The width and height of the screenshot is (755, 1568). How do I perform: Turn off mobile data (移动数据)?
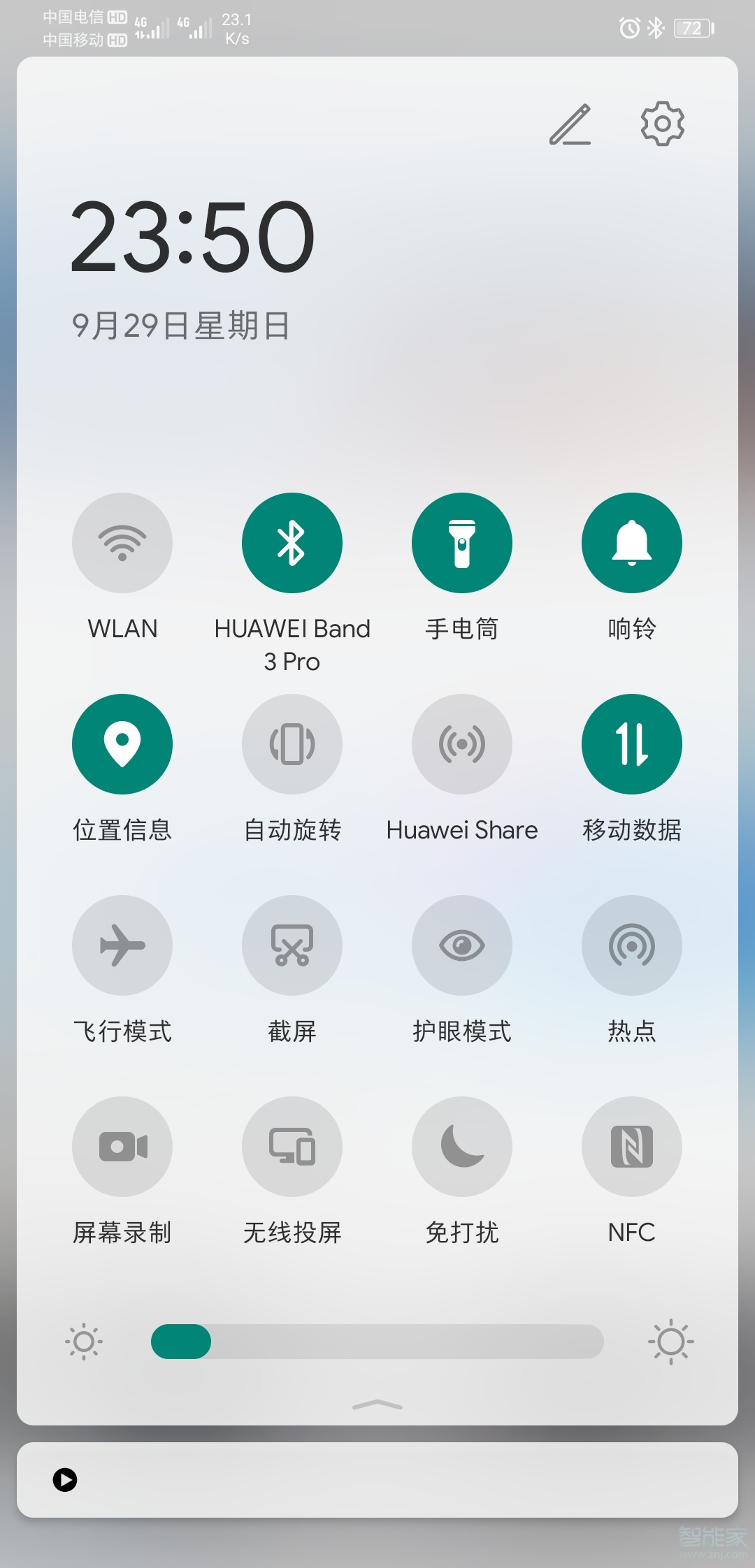coord(631,744)
